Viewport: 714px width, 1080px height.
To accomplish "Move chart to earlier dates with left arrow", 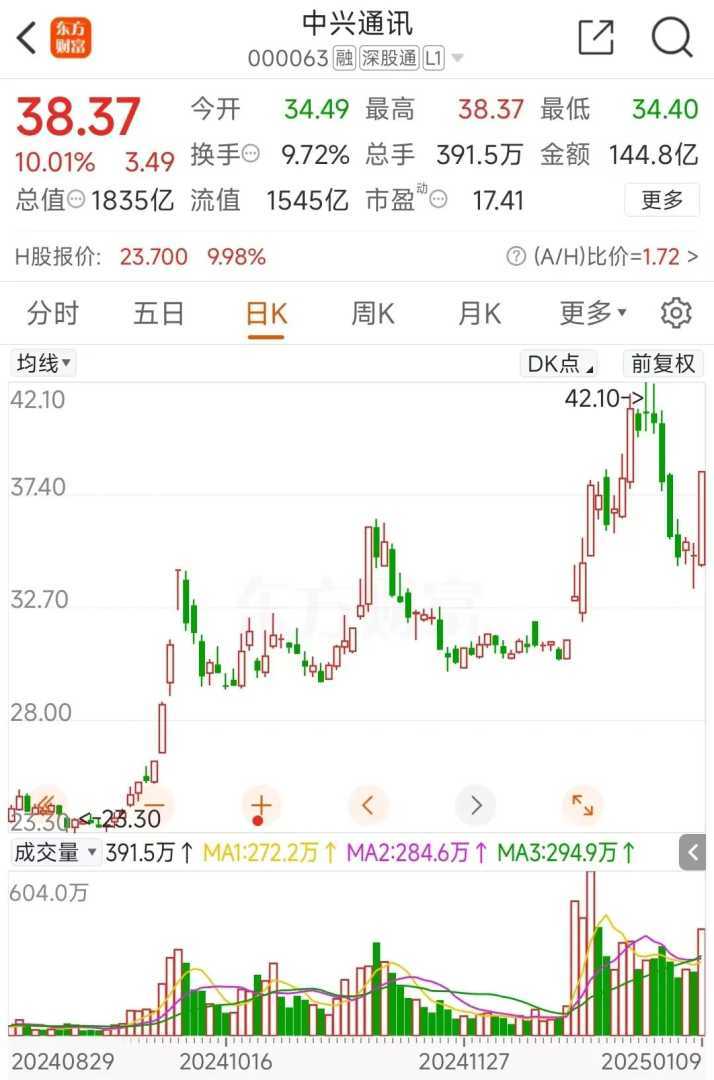I will click(x=368, y=804).
